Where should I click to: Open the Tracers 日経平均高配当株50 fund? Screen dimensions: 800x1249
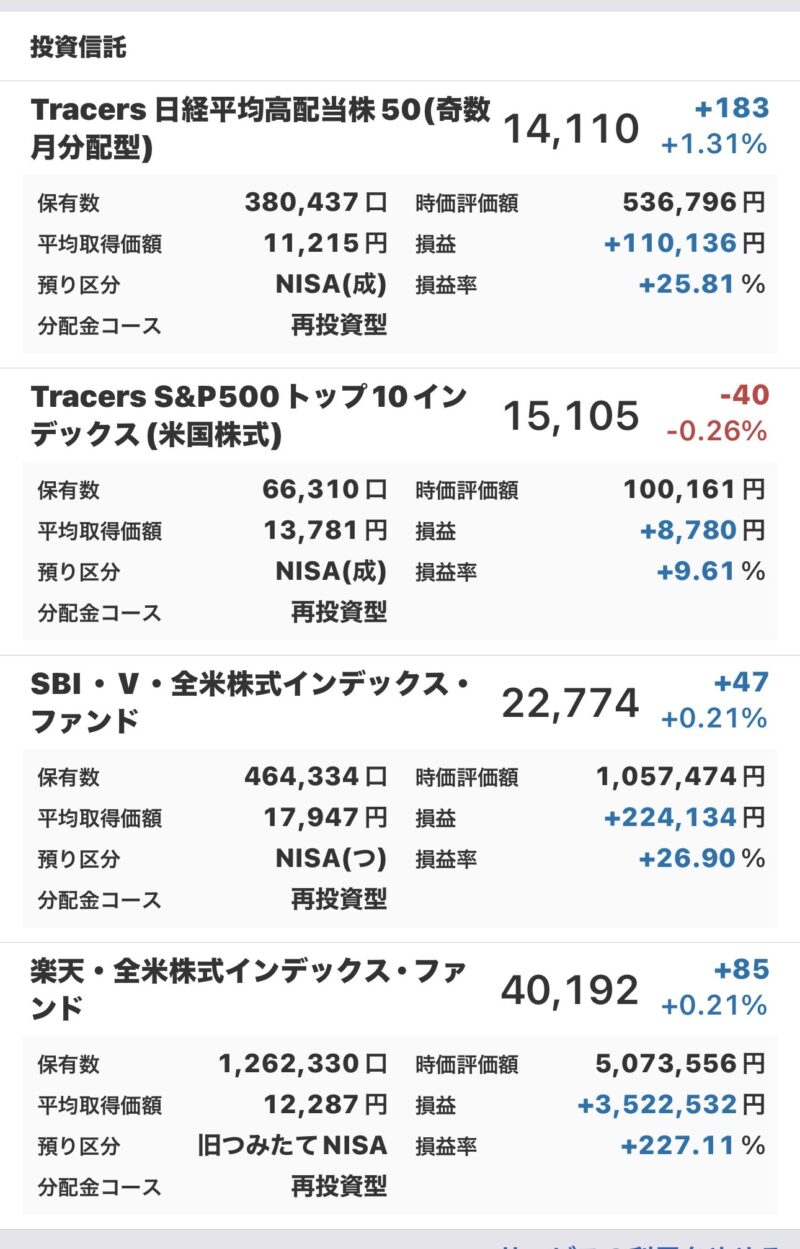[260, 128]
